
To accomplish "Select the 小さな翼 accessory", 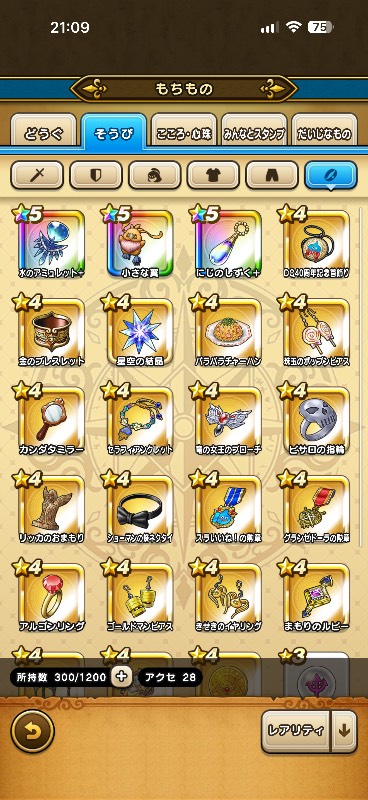I will pos(139,243).
